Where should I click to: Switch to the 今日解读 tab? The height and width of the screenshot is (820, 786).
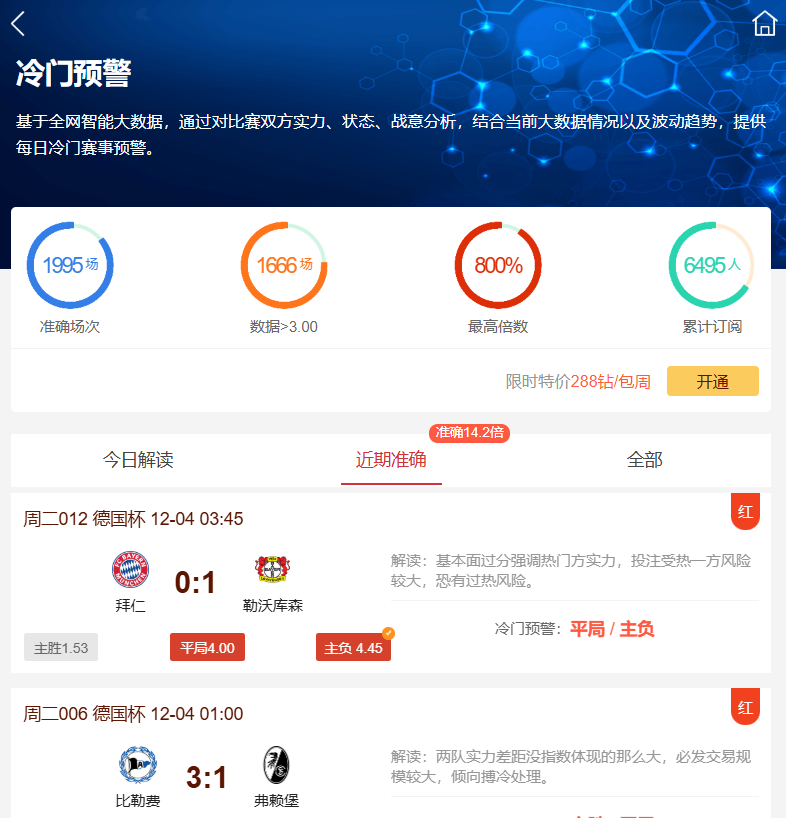(138, 460)
